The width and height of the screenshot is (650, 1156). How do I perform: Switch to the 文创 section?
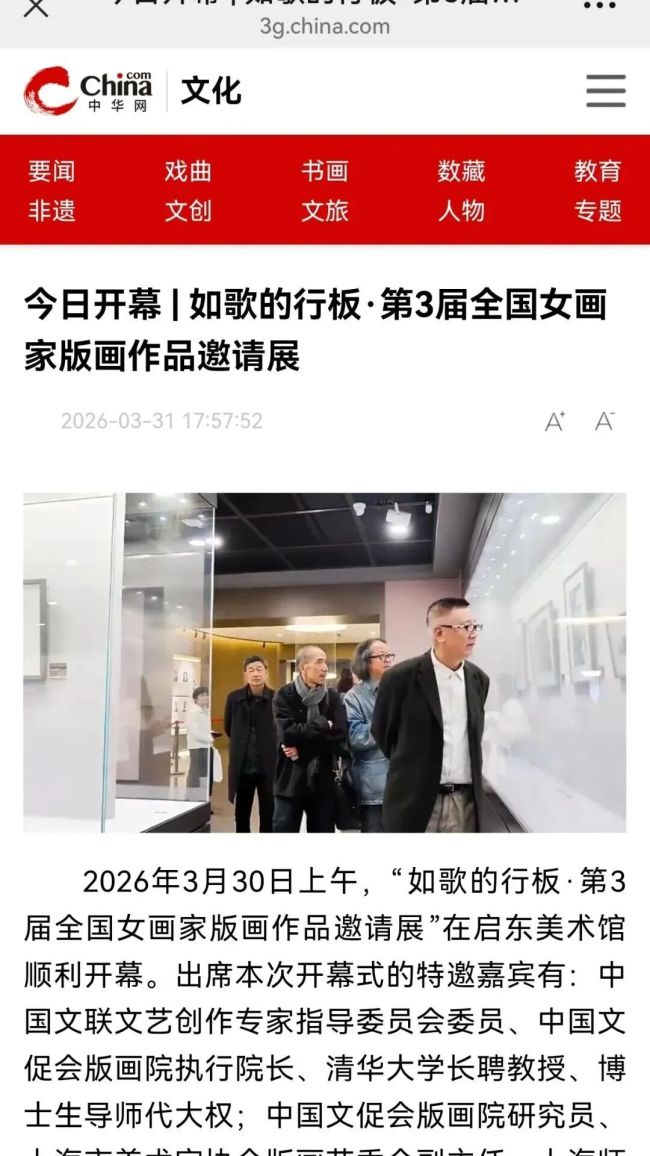pos(188,210)
